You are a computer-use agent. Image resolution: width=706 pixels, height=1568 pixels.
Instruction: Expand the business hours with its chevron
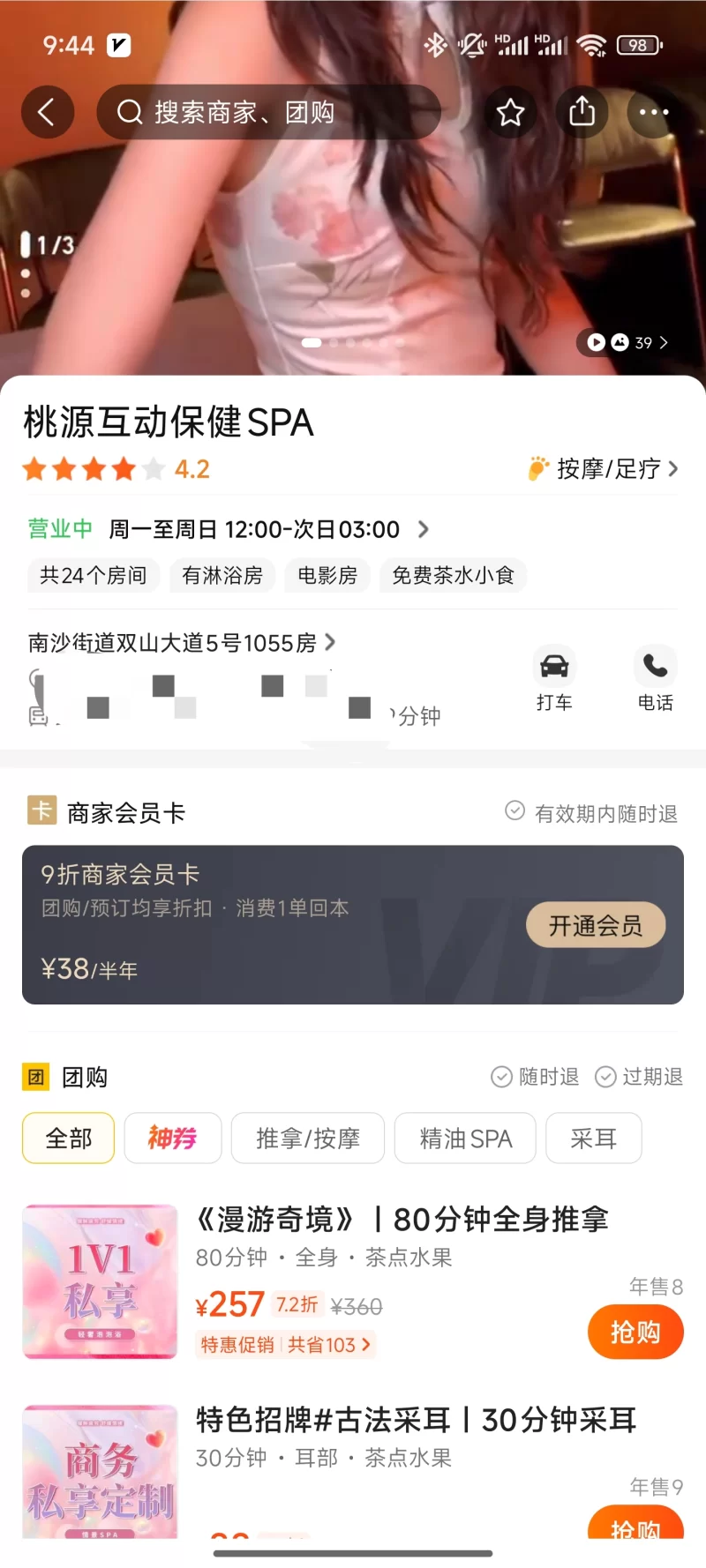(x=423, y=529)
